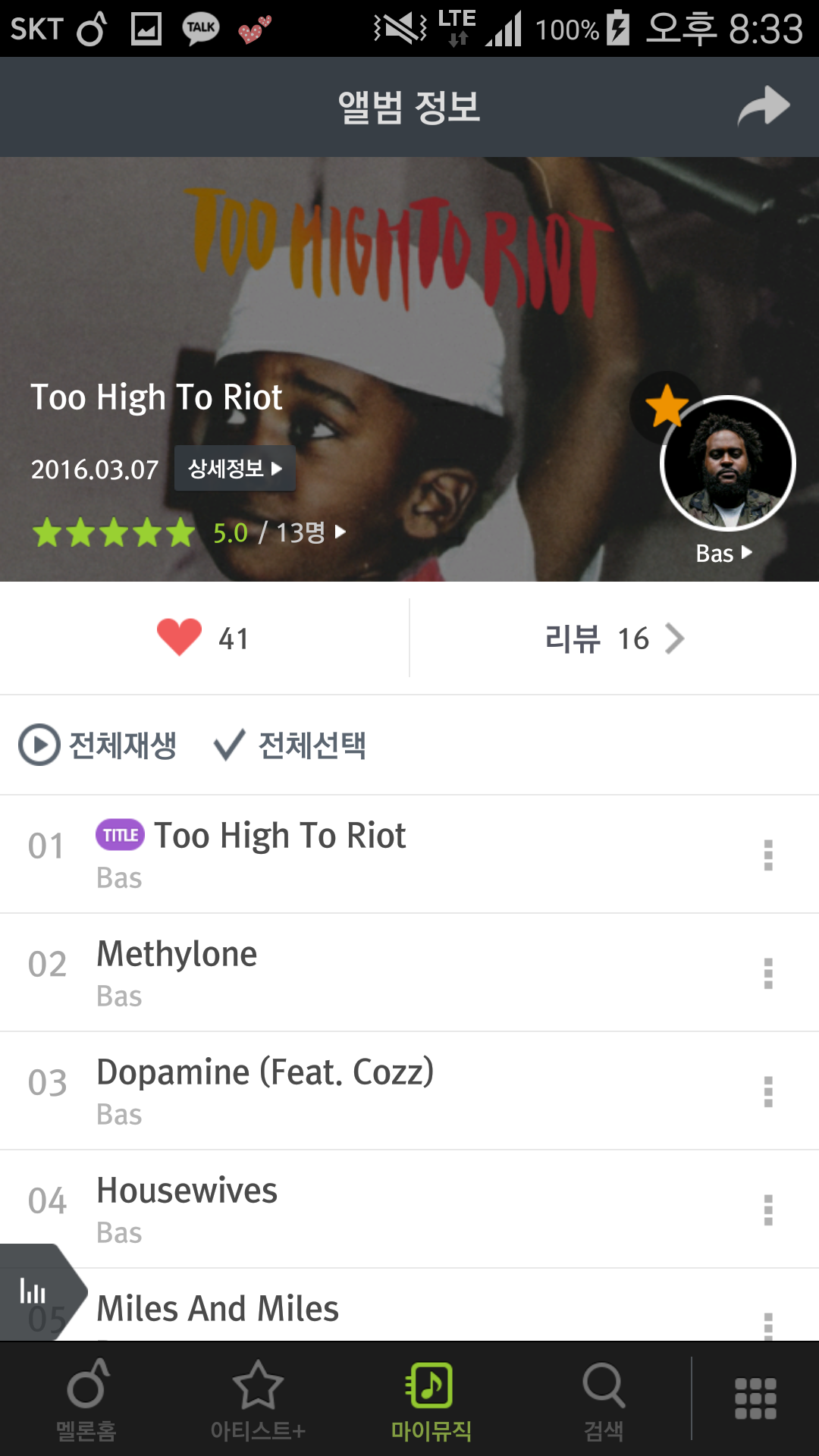Open Bas artist profile

click(727, 464)
